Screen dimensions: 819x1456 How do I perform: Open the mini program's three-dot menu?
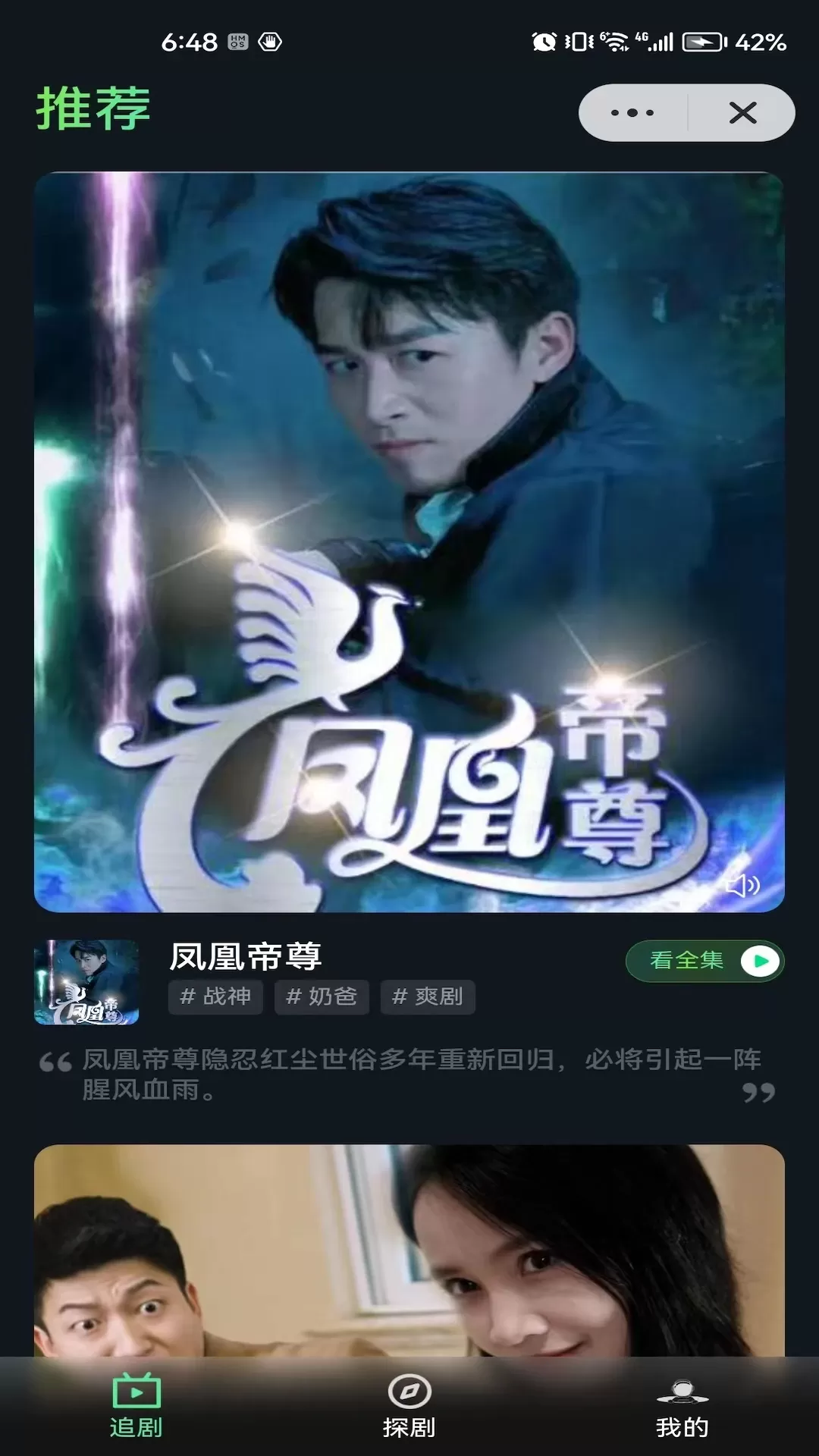[x=632, y=113]
